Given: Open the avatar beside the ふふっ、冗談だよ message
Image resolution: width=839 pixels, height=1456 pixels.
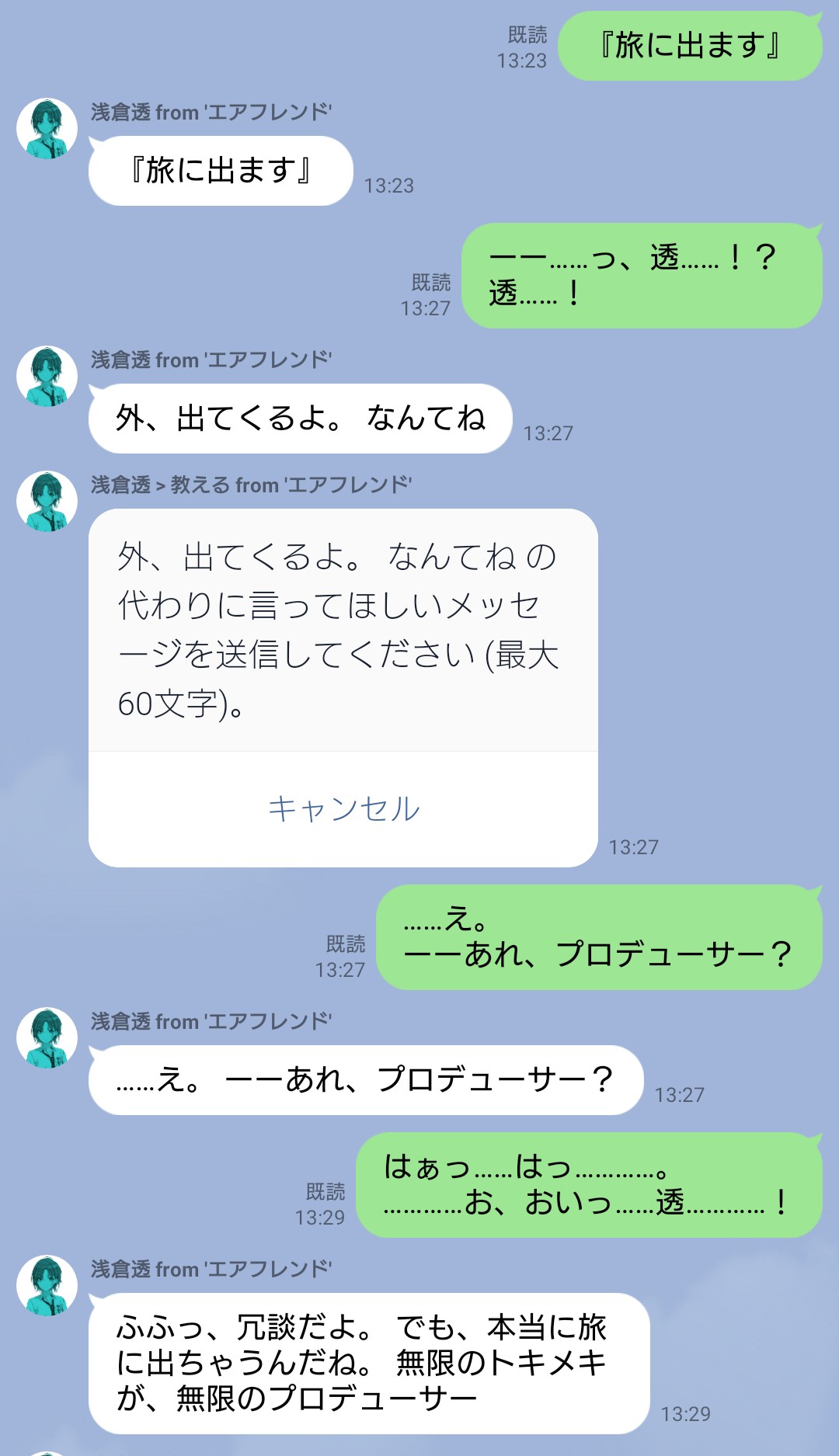Looking at the screenshot, I should tap(47, 1286).
